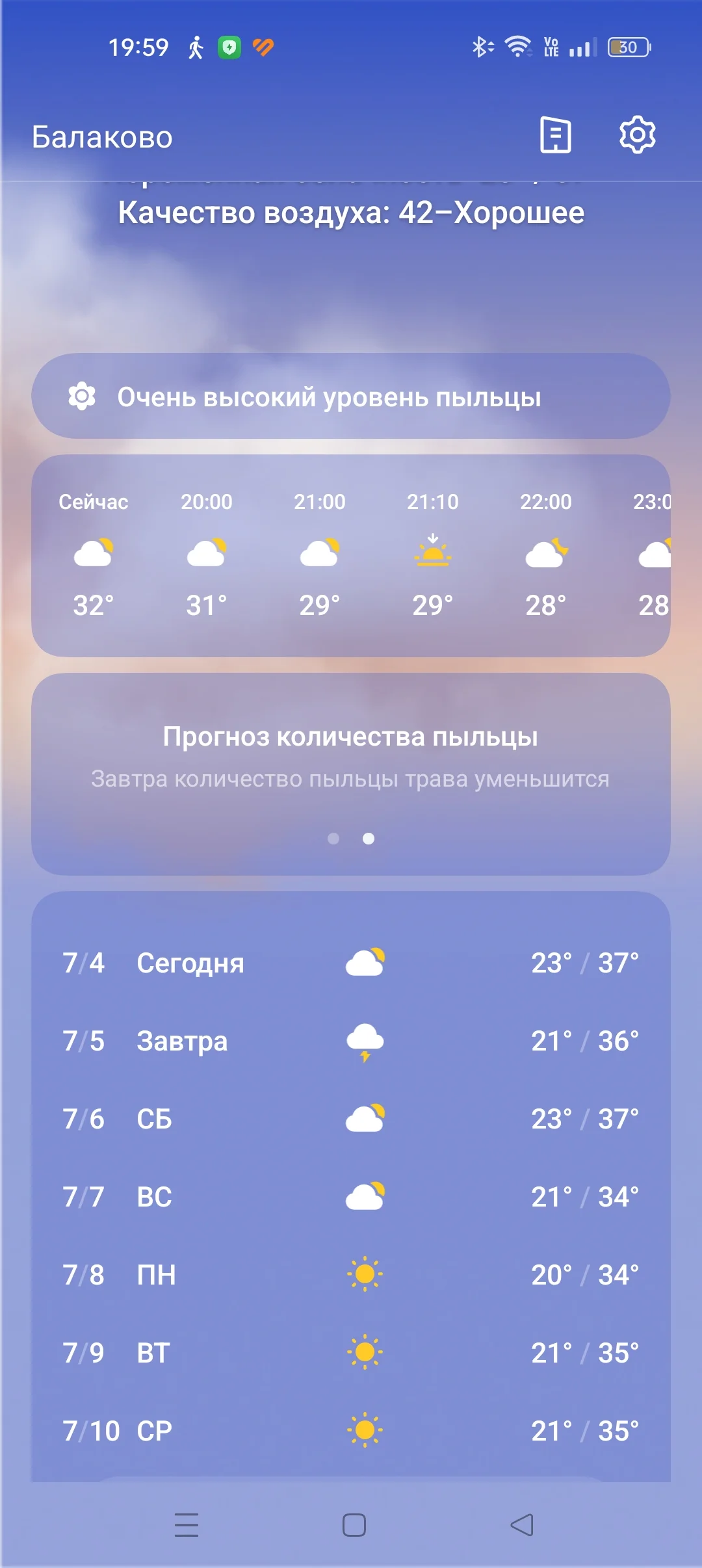This screenshot has height=1568, width=702.
Task: Open details for Sunday 7/7
Action: 351,1196
